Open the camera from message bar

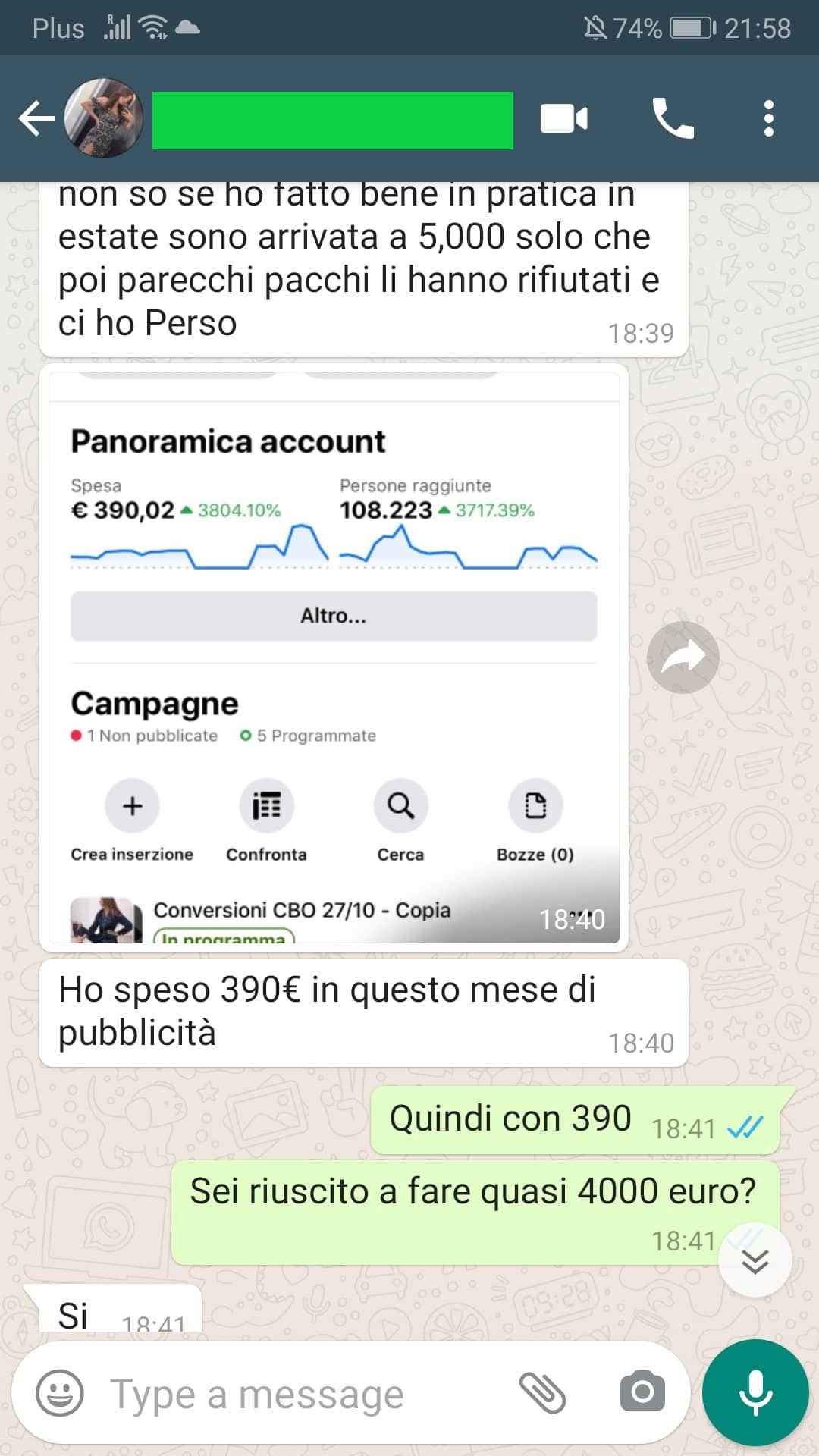click(642, 1393)
